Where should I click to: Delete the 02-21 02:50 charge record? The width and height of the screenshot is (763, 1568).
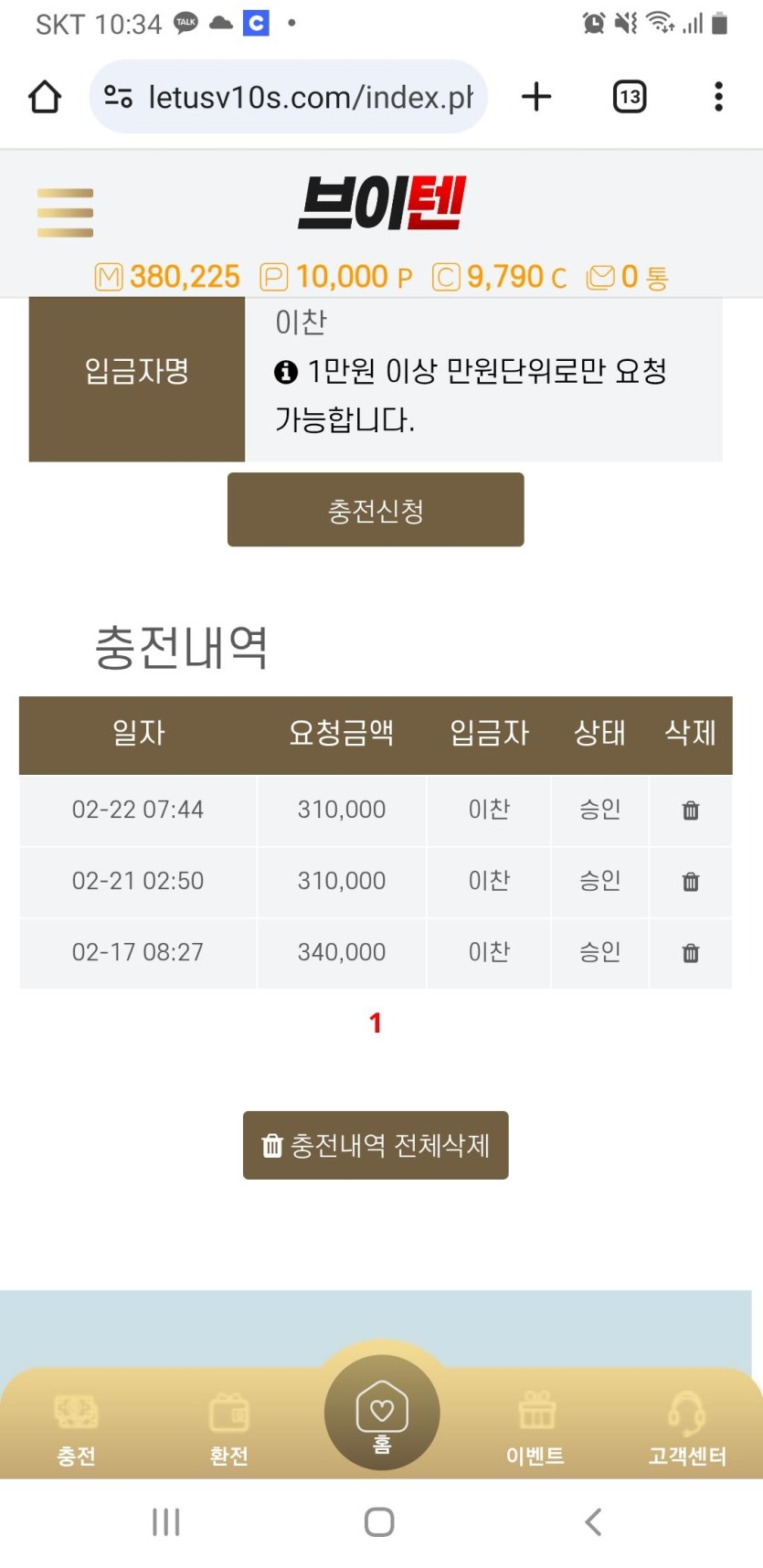point(691,882)
